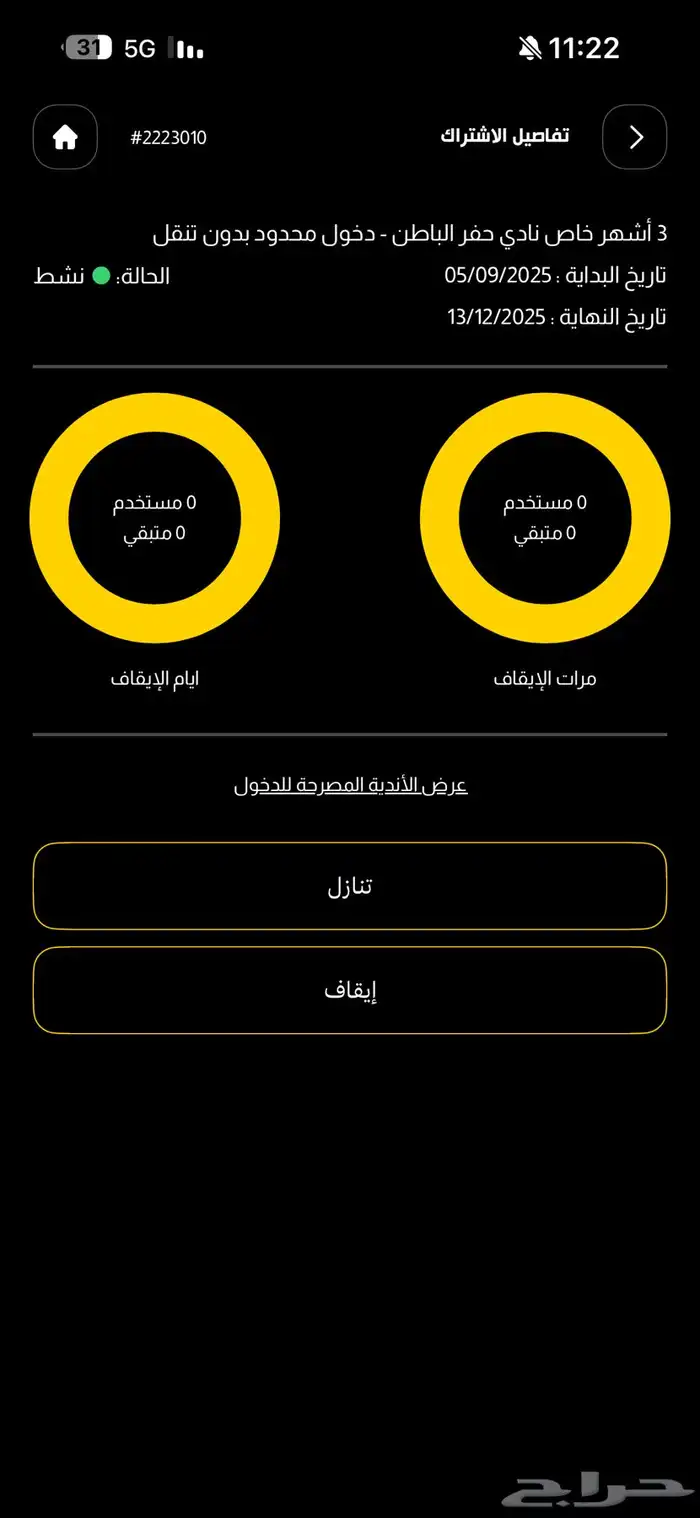The height and width of the screenshot is (1518, 700).
Task: Open the عرض الأندية المصرحة للدخول link
Action: pyautogui.click(x=351, y=785)
